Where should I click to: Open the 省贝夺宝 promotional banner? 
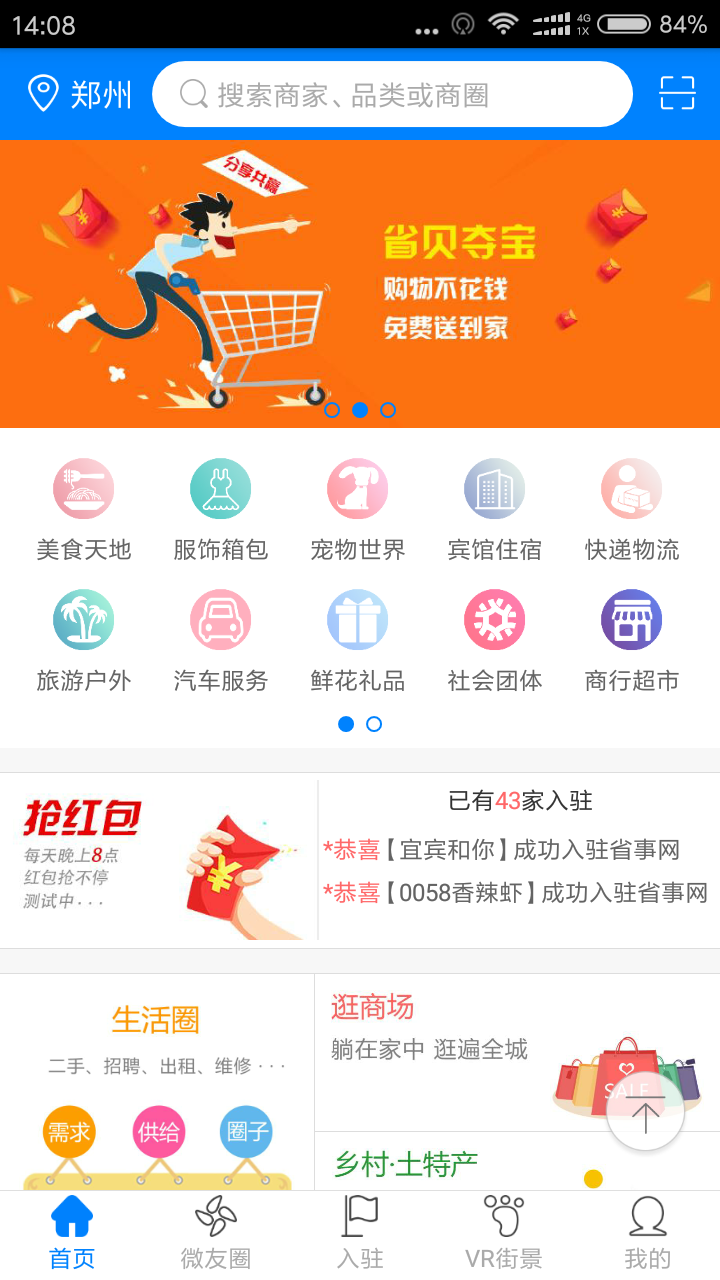[x=360, y=283]
